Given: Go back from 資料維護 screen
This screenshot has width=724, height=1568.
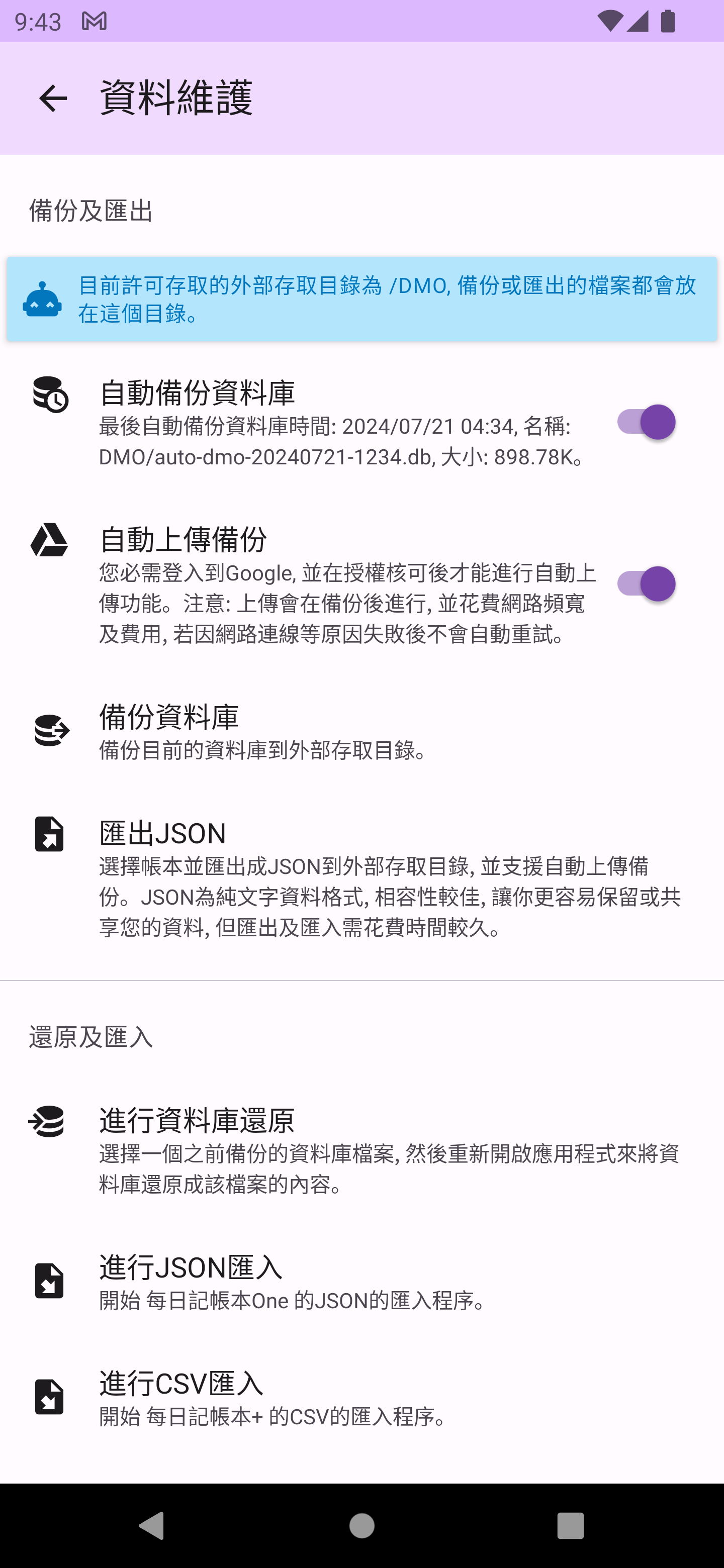Looking at the screenshot, I should (52, 98).
